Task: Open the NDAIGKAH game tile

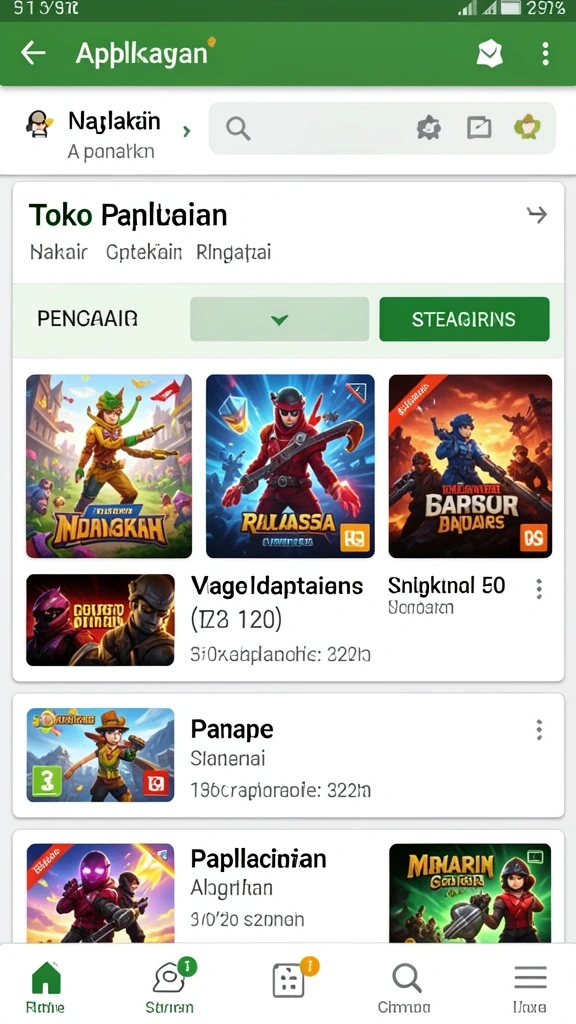Action: coord(109,466)
